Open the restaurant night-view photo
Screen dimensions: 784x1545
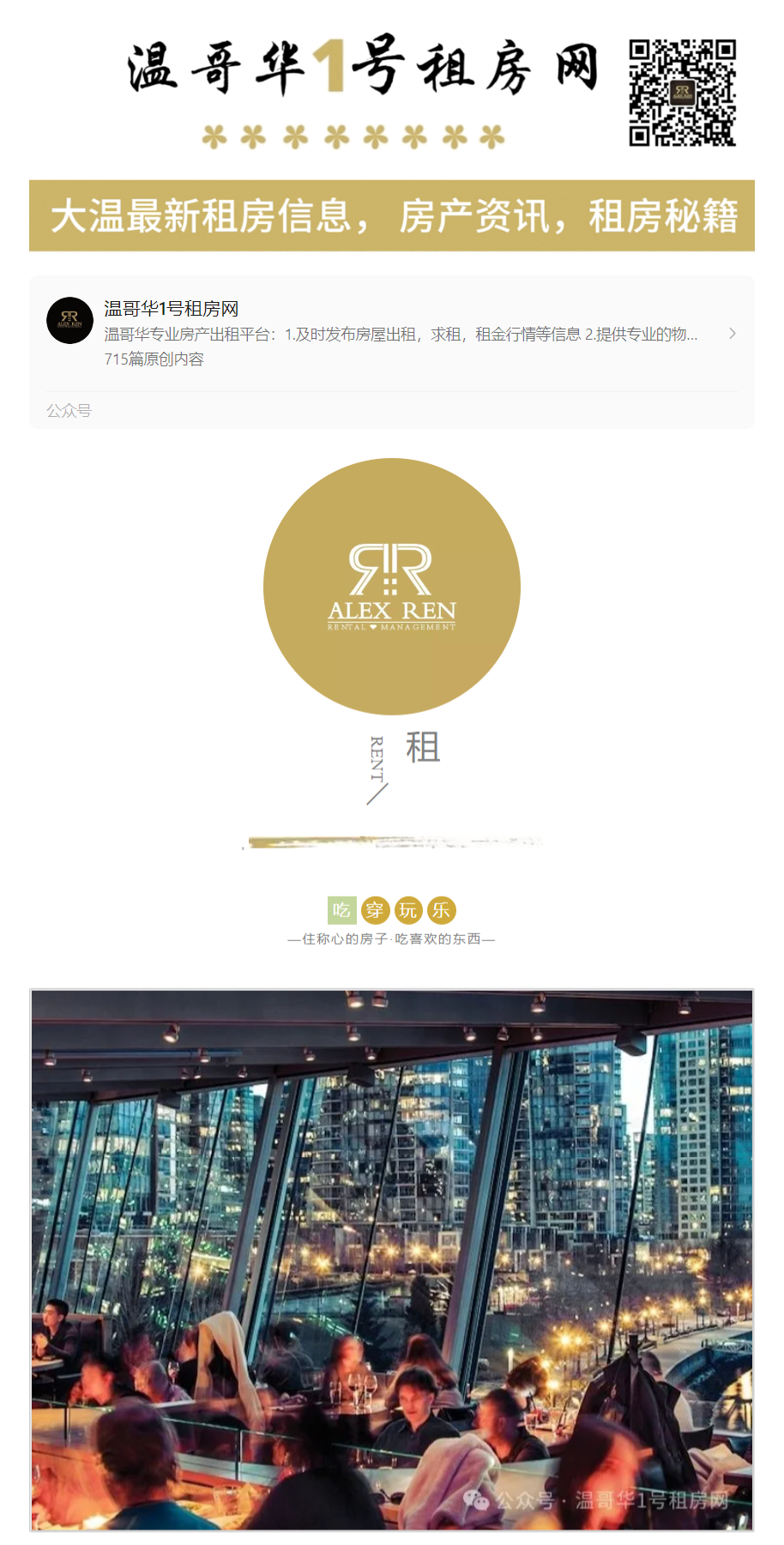tap(392, 1259)
